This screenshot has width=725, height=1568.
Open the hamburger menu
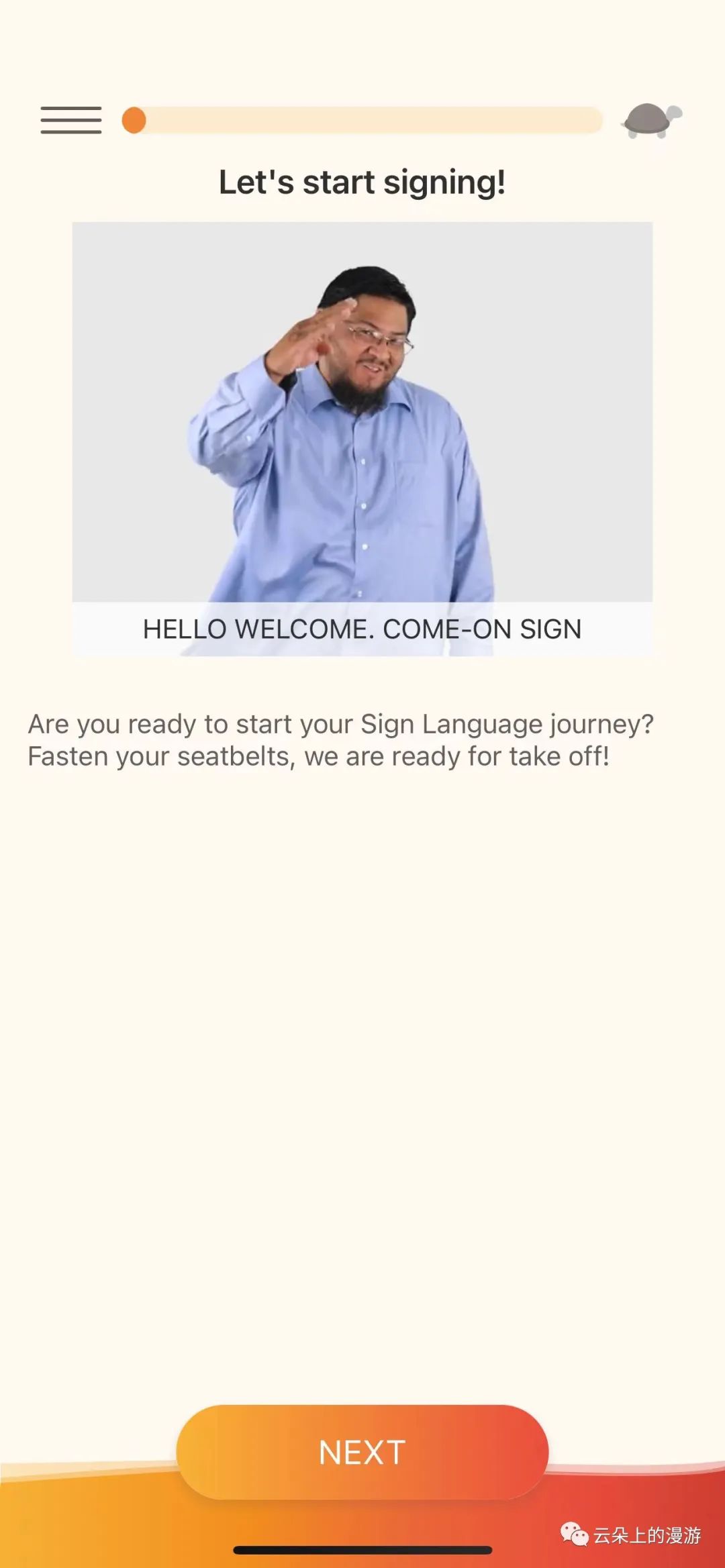pos(71,120)
